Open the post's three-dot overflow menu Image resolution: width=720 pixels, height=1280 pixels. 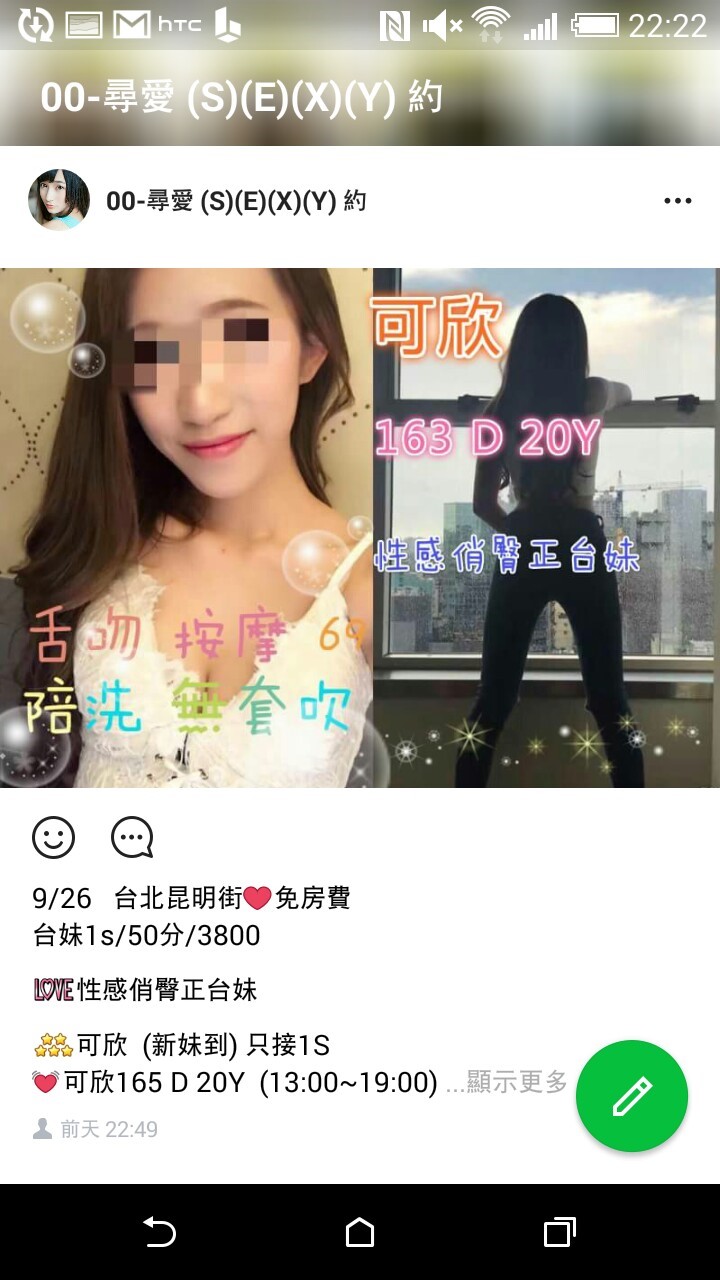pos(677,201)
